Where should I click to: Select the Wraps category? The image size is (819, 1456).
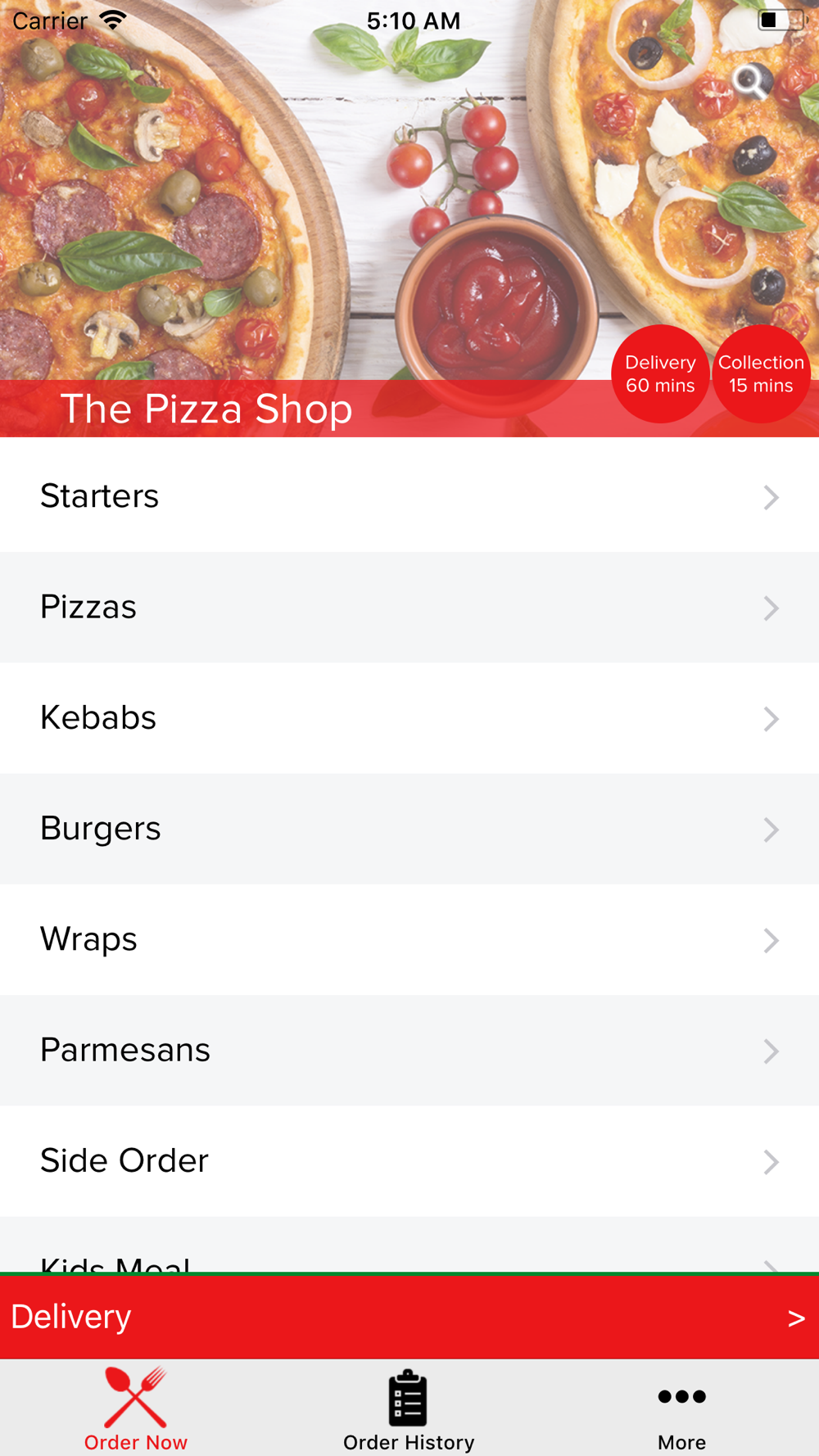coord(409,939)
